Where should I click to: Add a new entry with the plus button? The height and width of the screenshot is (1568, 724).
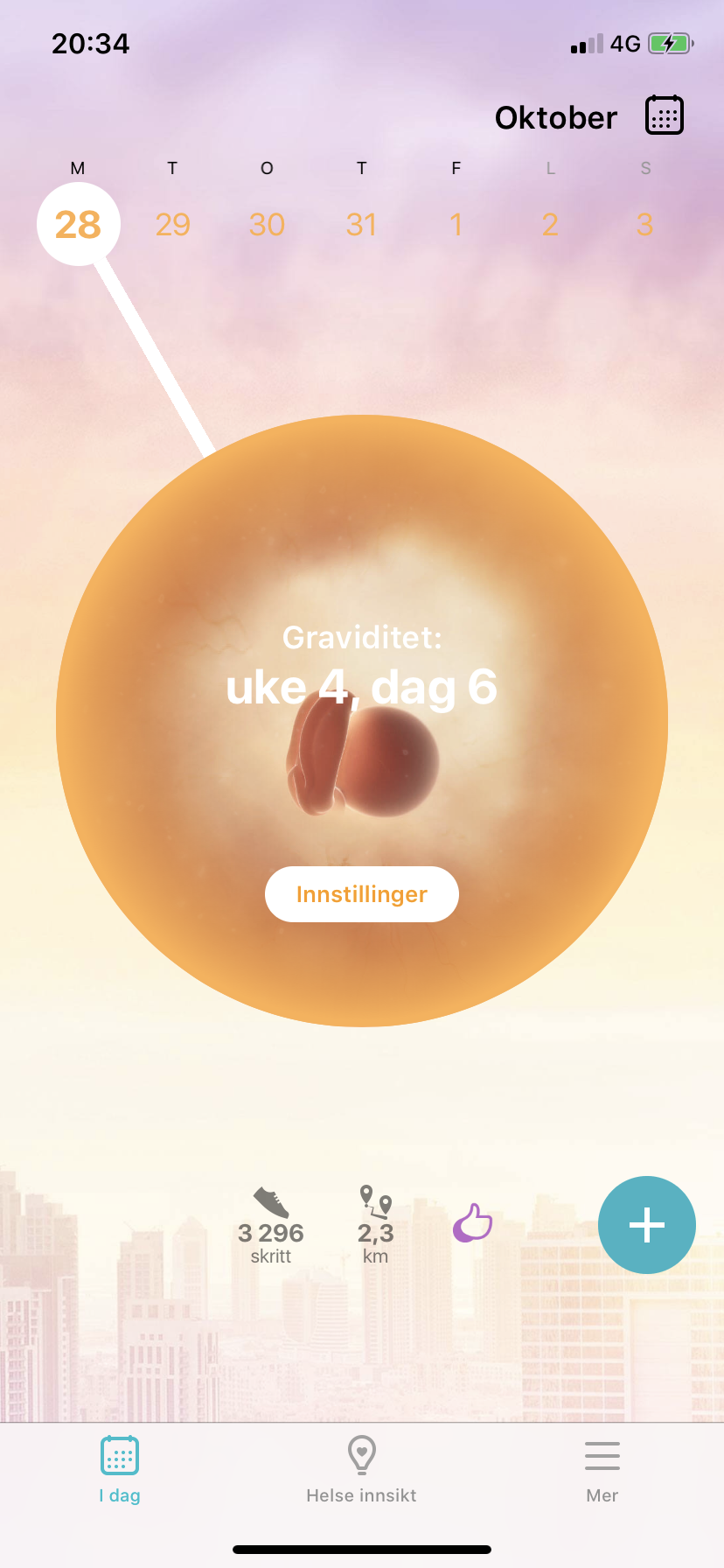click(647, 1225)
